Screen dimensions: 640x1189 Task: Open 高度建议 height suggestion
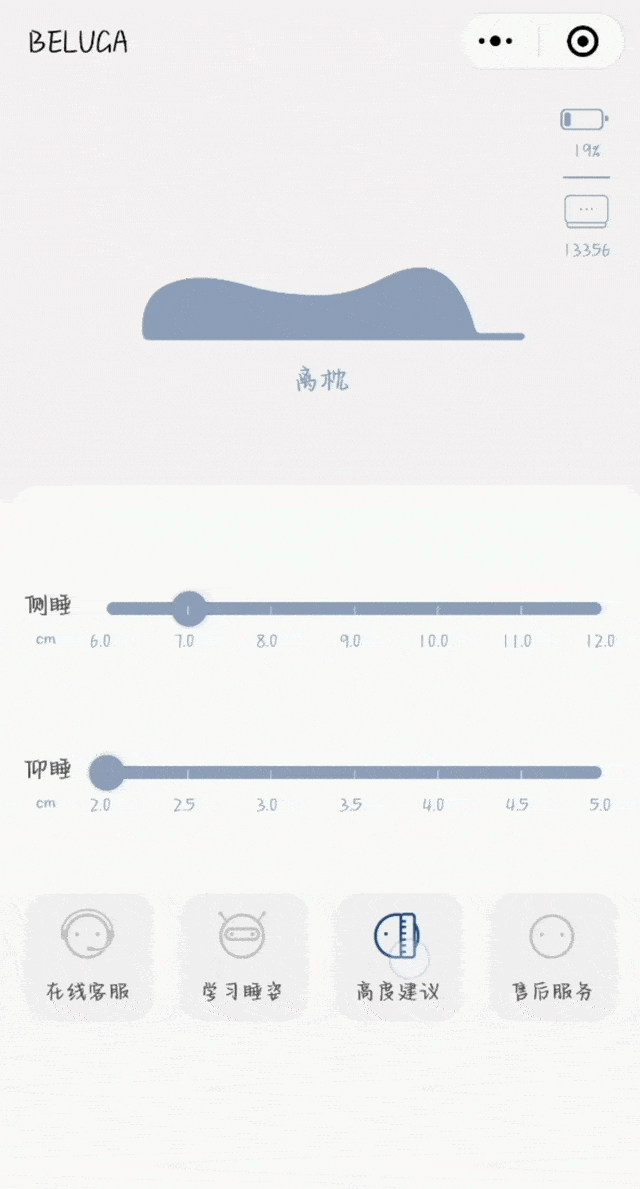pos(397,957)
